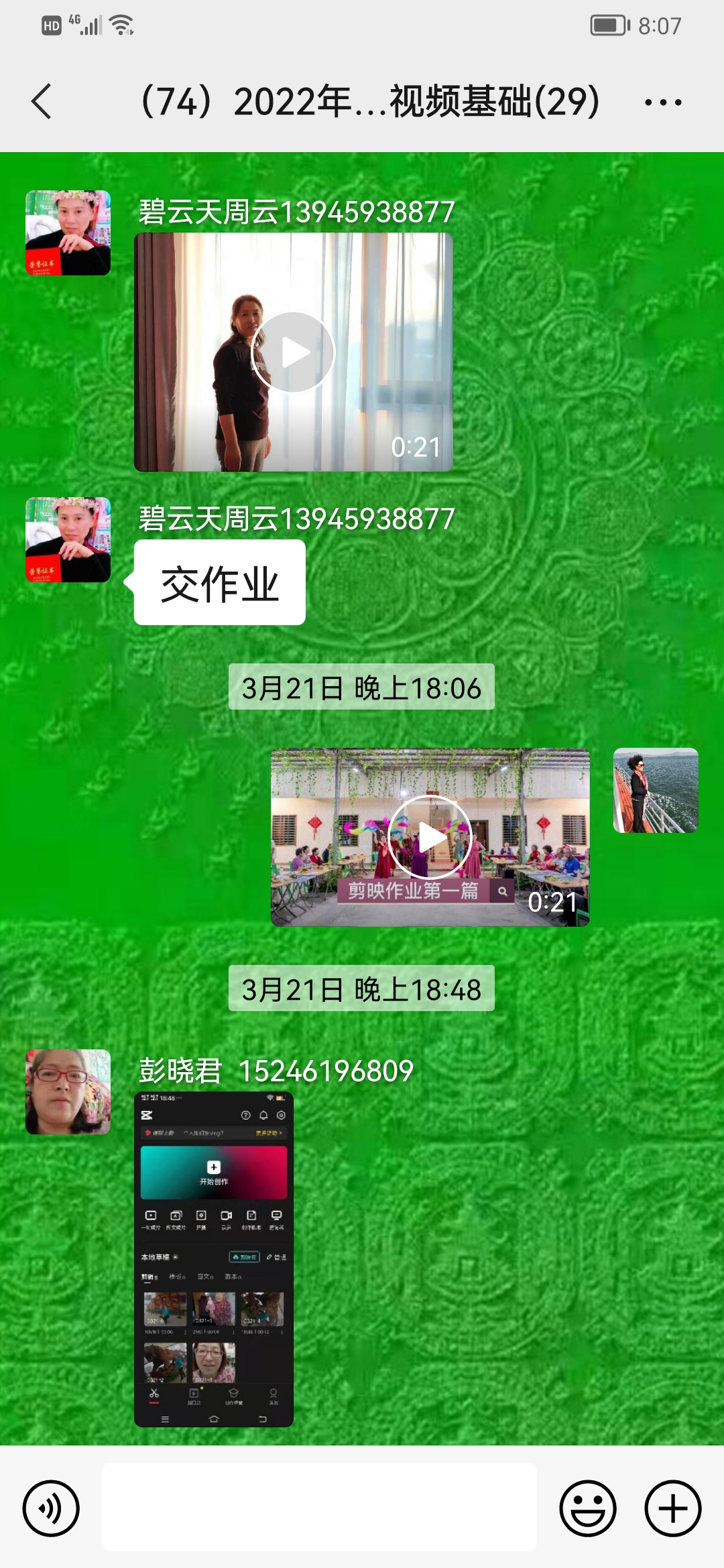Open my own avatar beside sent video
724x1568 pixels.
tap(656, 790)
